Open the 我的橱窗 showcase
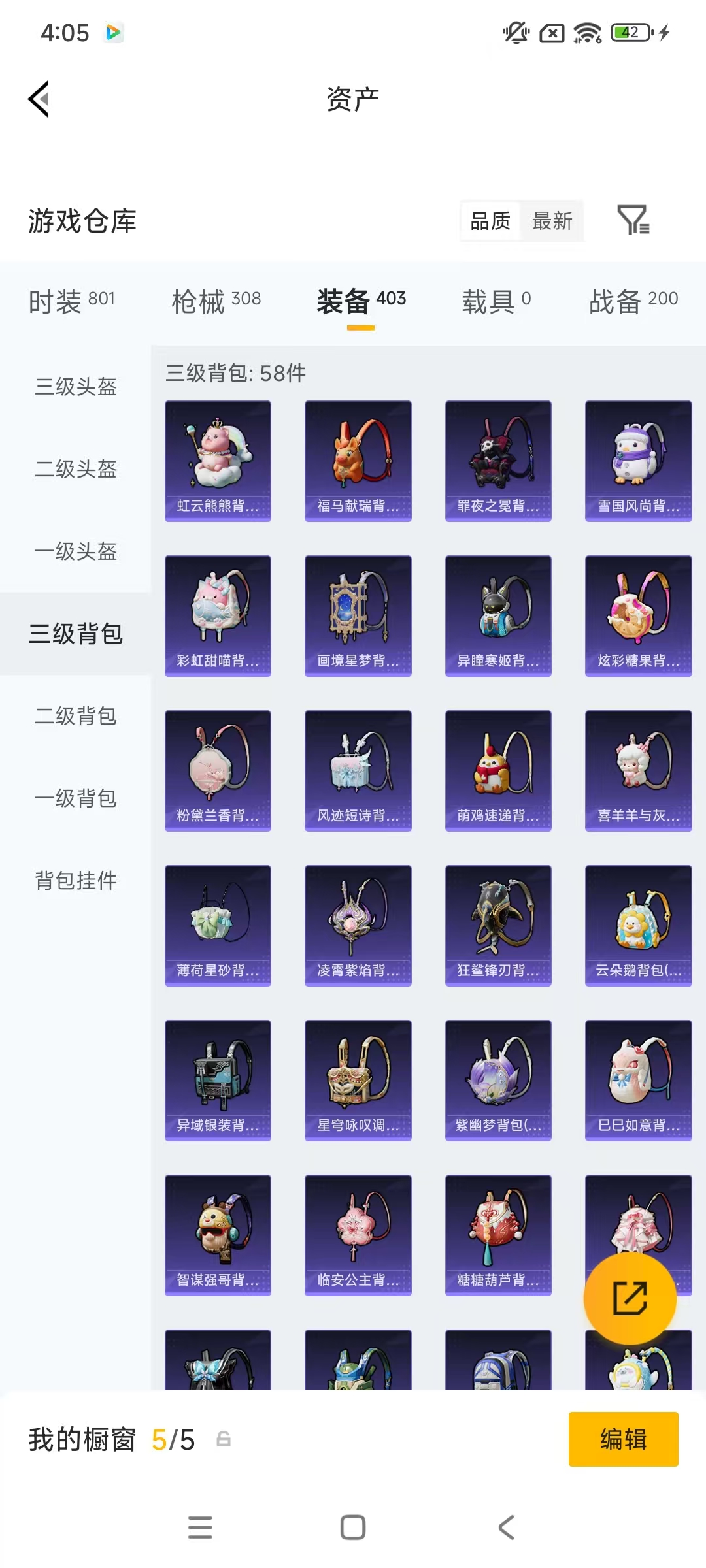Viewport: 706px width, 1568px height. pyautogui.click(x=83, y=1439)
